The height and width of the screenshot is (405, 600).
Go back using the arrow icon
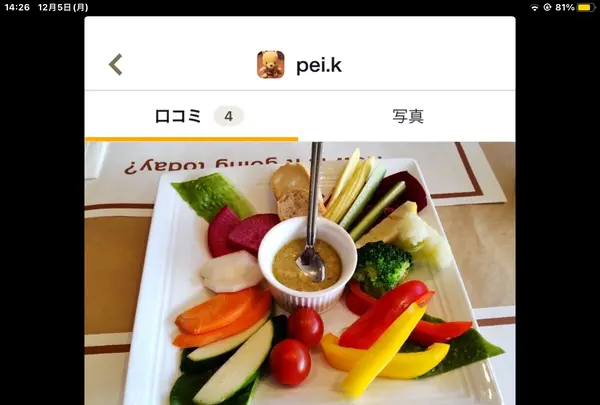115,65
